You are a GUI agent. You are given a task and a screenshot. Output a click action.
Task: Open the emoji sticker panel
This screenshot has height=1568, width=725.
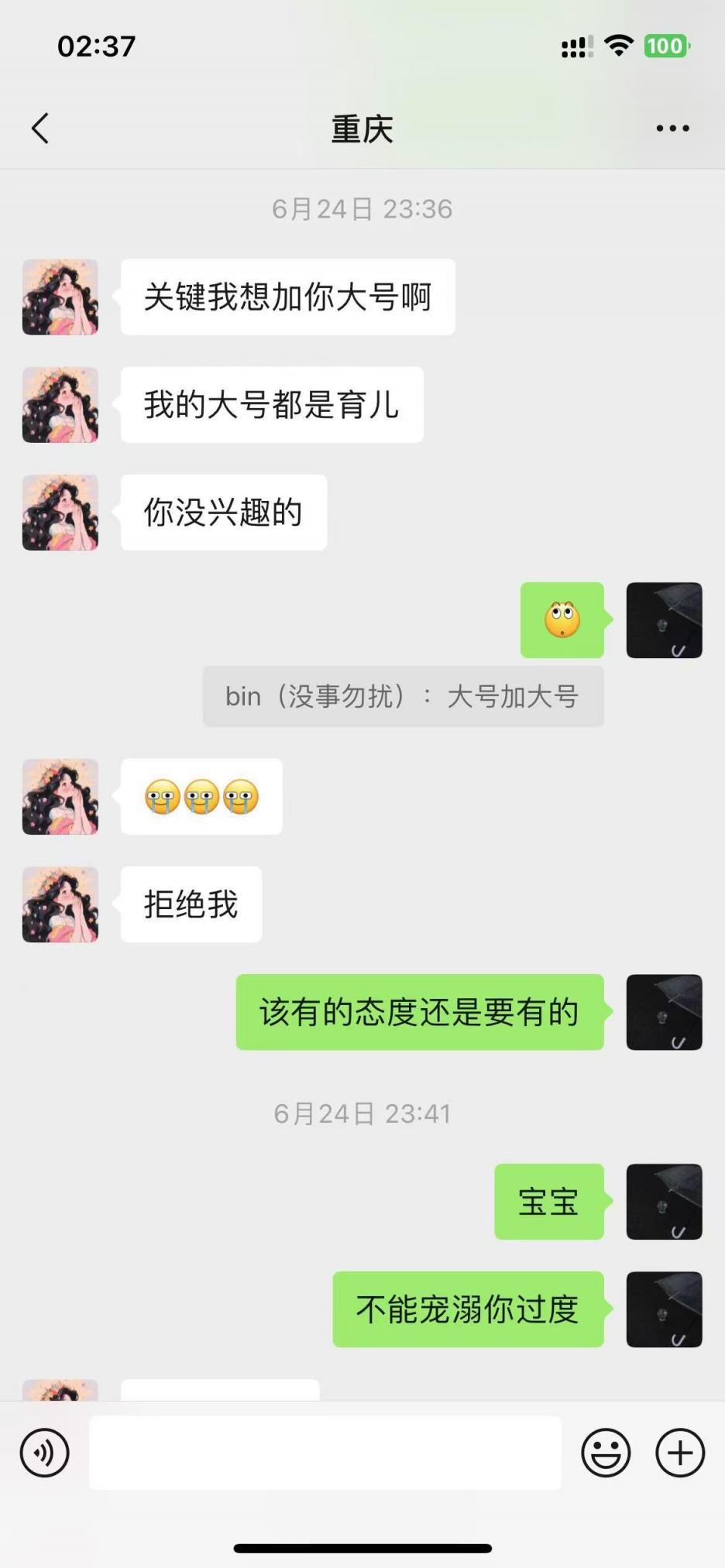(606, 1453)
